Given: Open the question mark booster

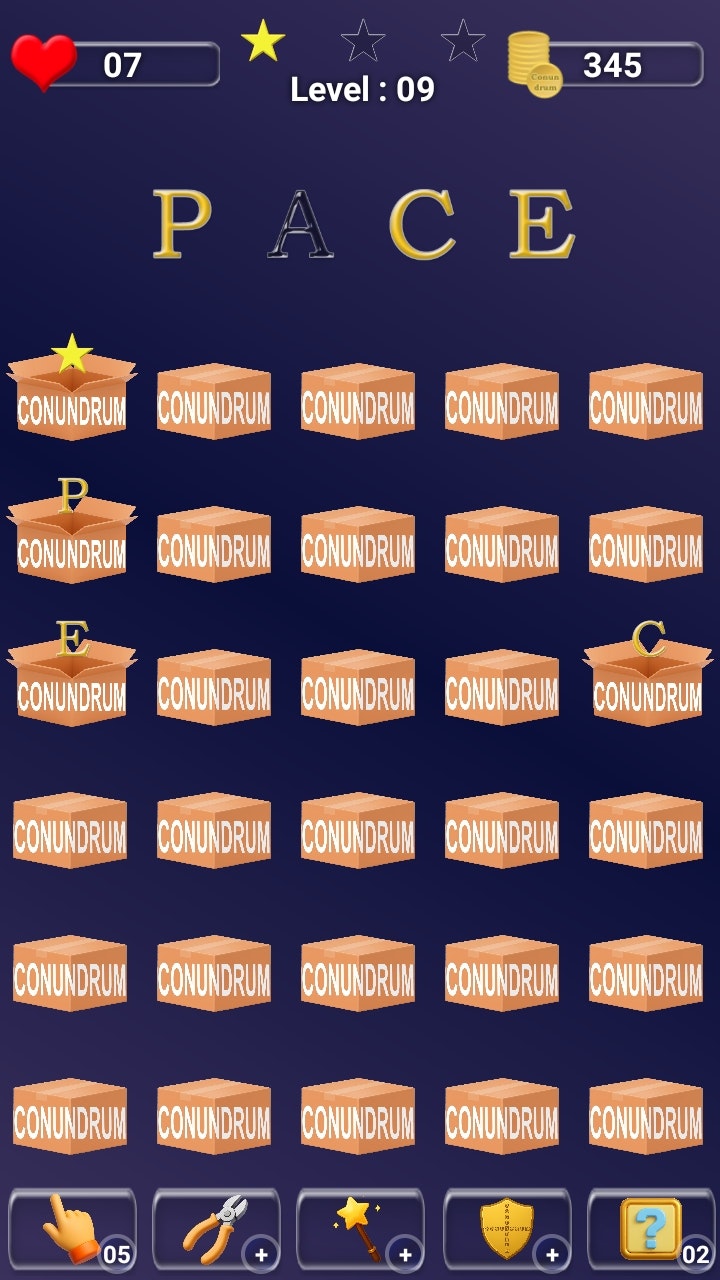Looking at the screenshot, I should click(x=648, y=1227).
